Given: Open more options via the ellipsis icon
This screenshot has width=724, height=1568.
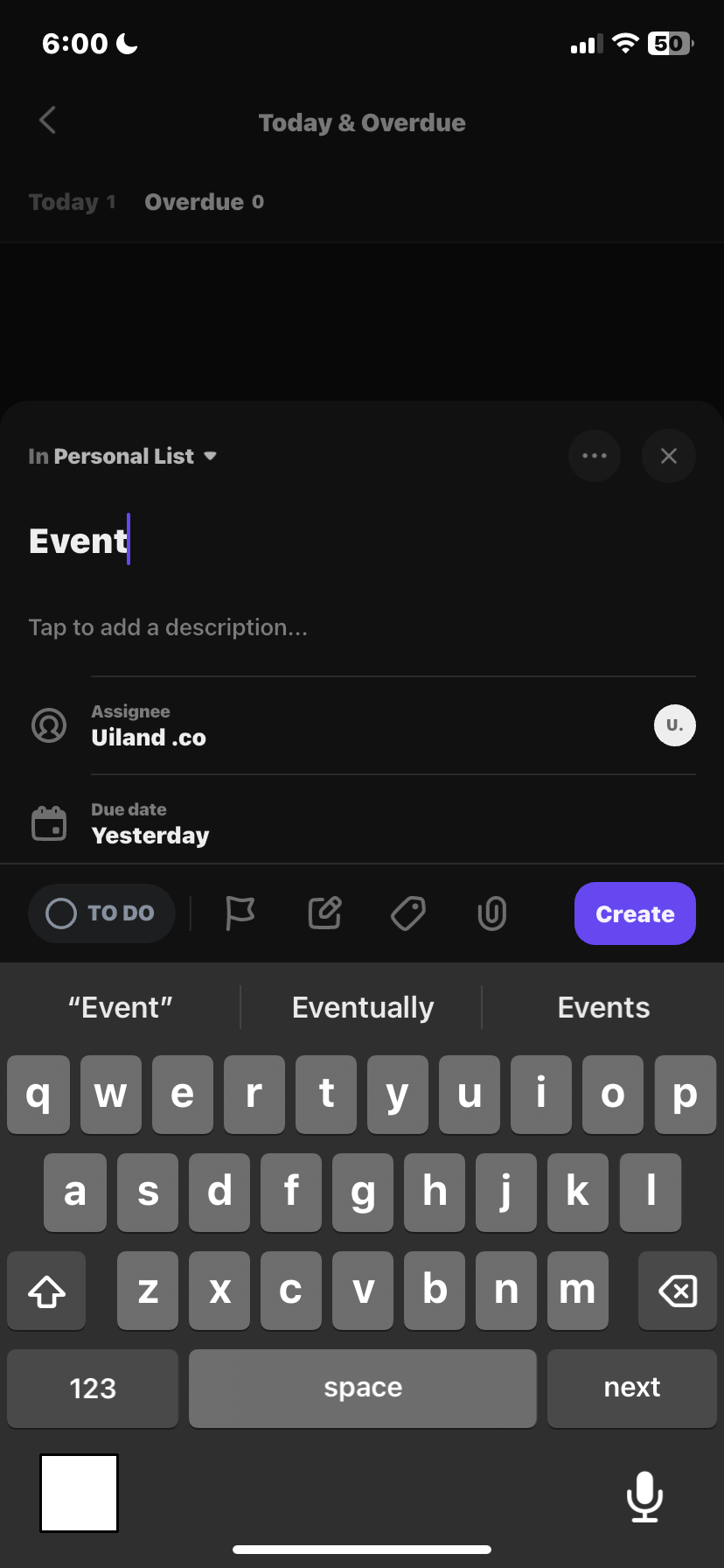Looking at the screenshot, I should tap(595, 456).
